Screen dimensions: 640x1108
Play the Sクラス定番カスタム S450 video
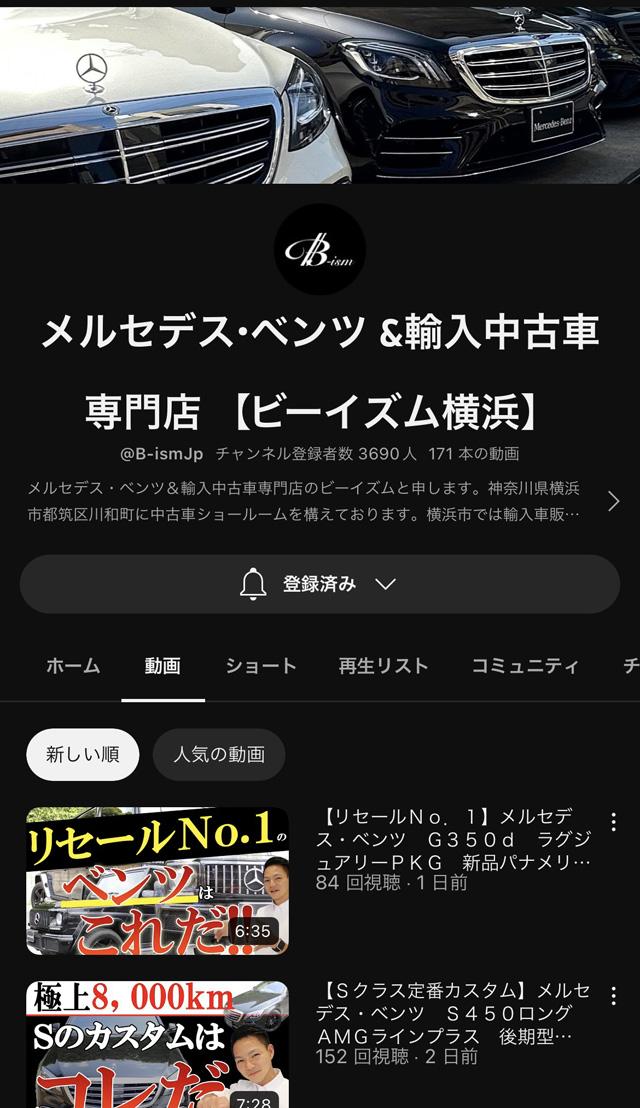tap(157, 1045)
